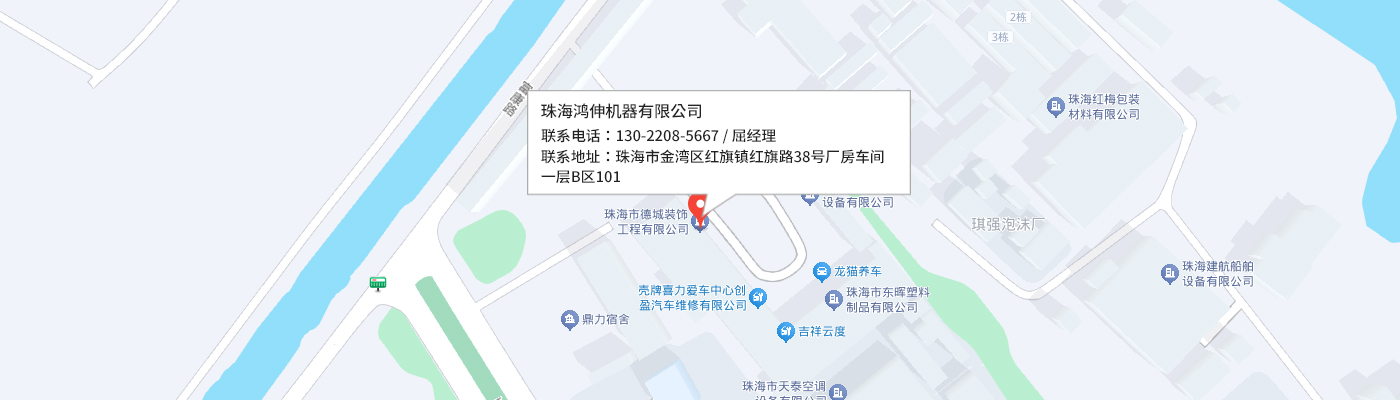Screen dimensions: 1400x400
Task: Select the 吉祥云度 place on map
Action: tap(786, 331)
